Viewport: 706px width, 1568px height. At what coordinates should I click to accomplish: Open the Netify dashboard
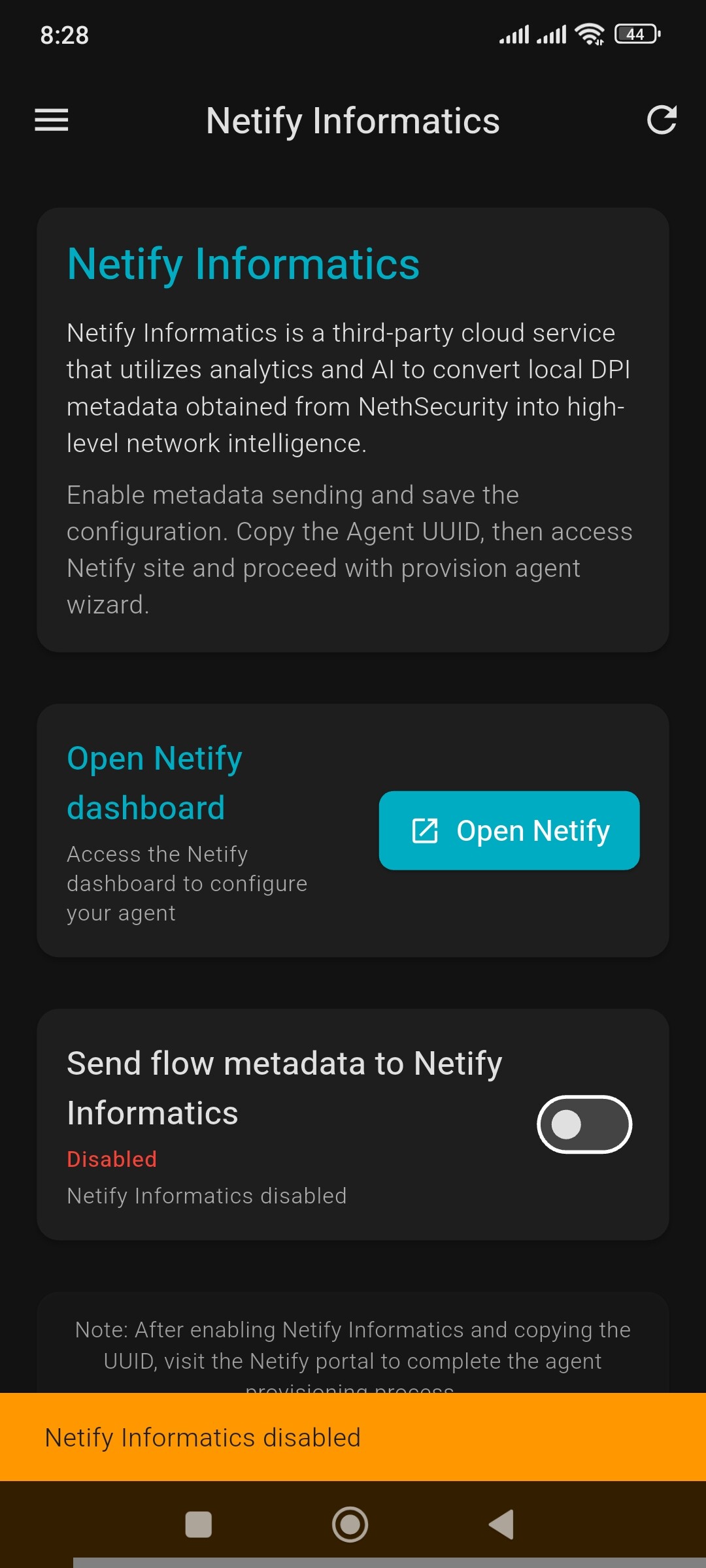tap(509, 830)
